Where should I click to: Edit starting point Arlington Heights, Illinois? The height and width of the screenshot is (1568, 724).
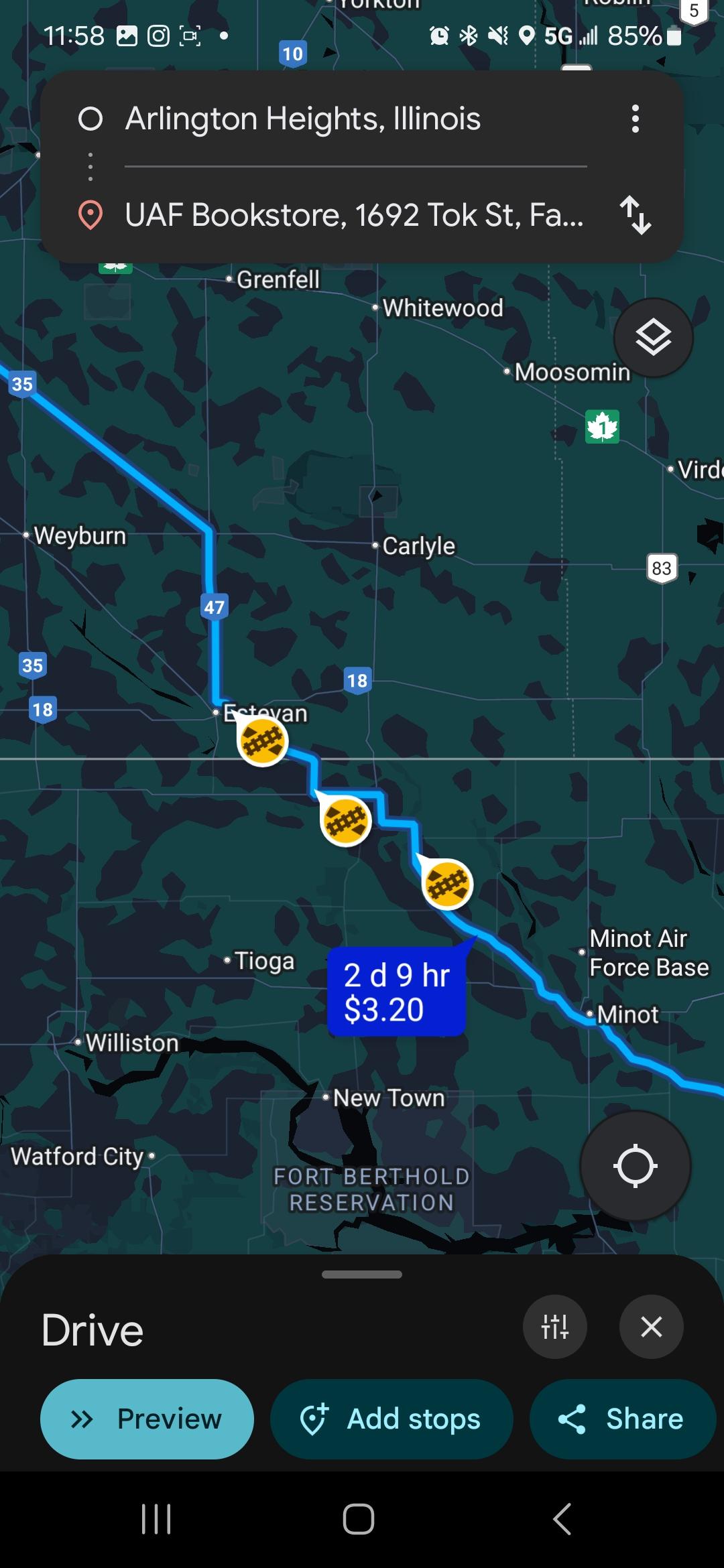tap(303, 119)
